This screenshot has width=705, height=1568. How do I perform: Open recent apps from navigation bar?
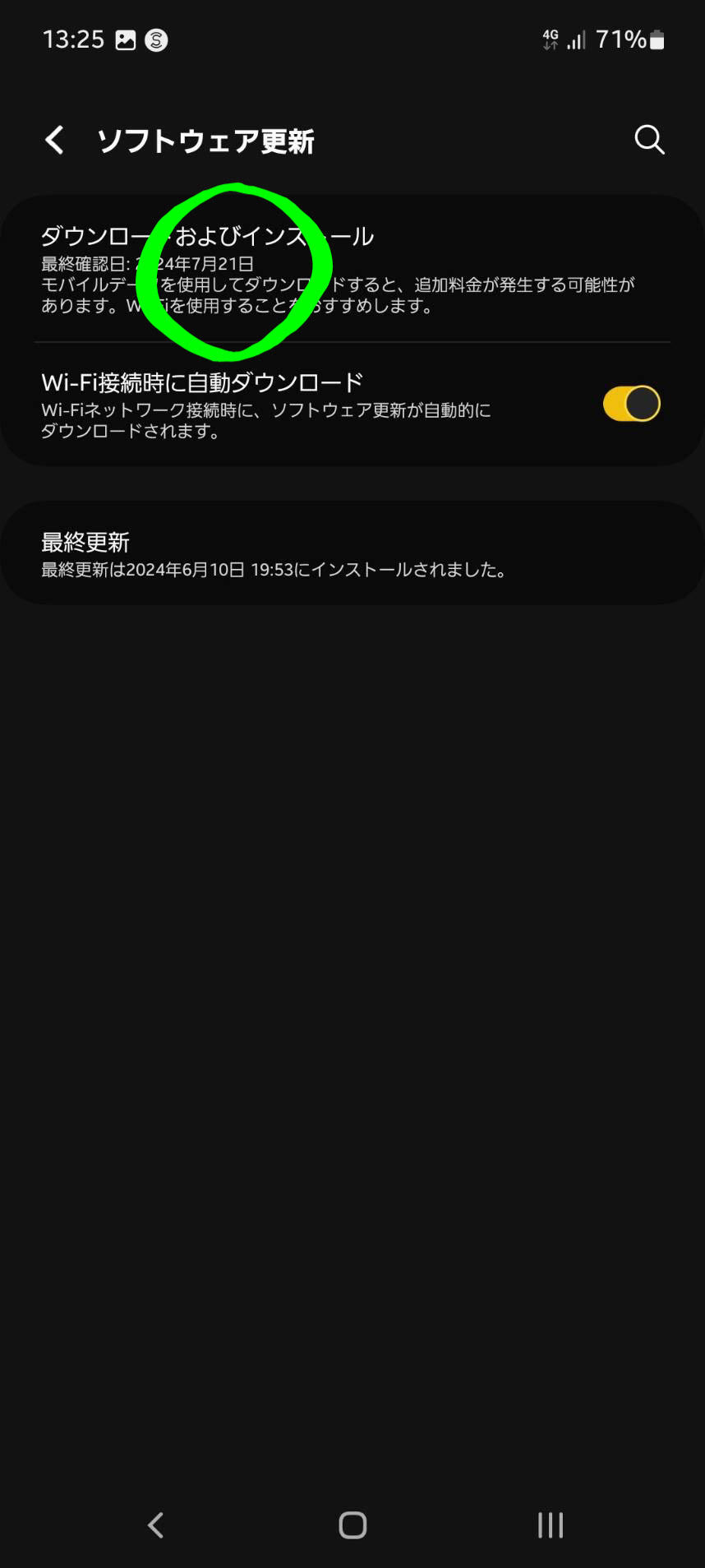550,1524
